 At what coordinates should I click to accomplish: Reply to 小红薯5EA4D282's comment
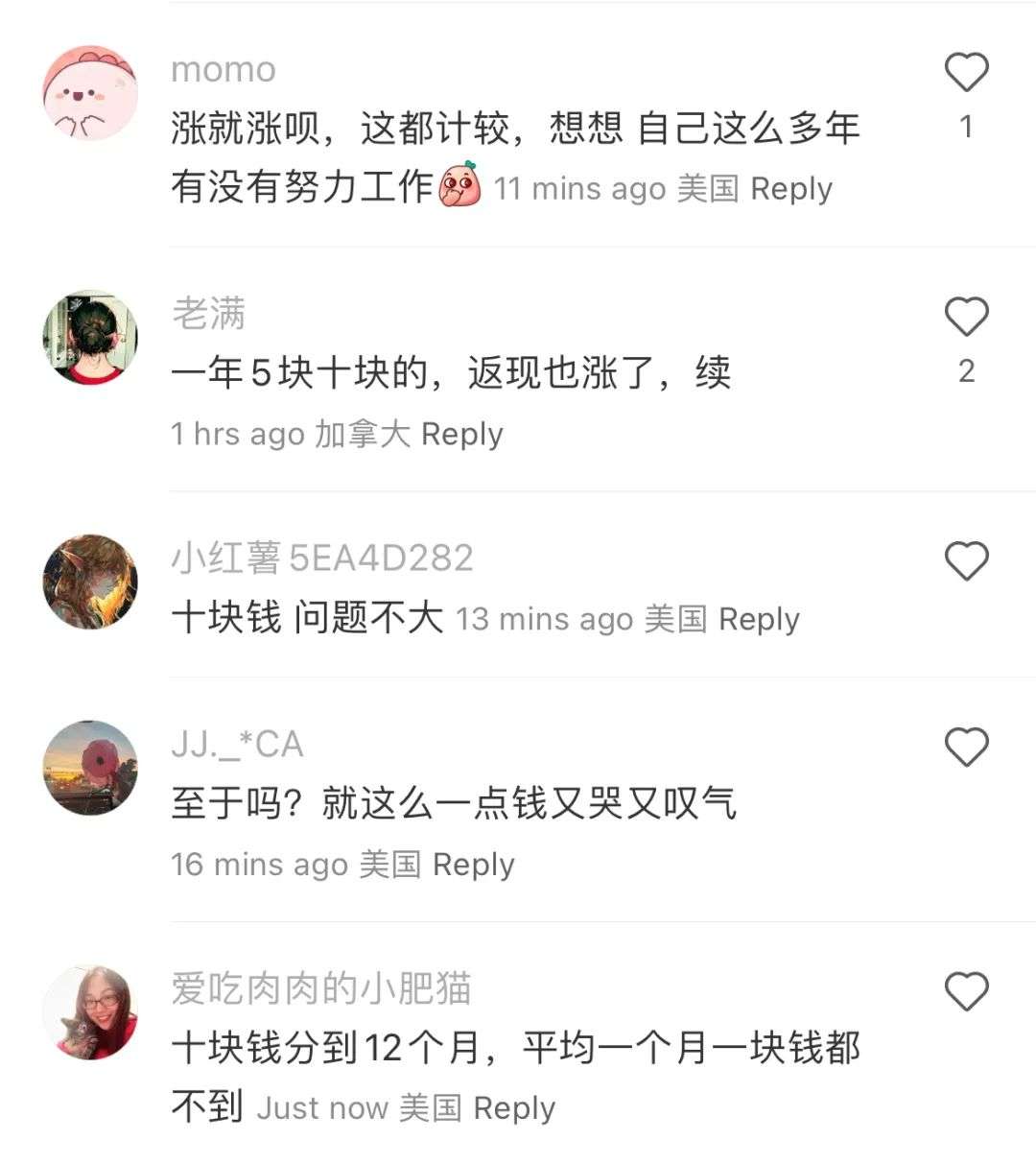click(x=759, y=620)
